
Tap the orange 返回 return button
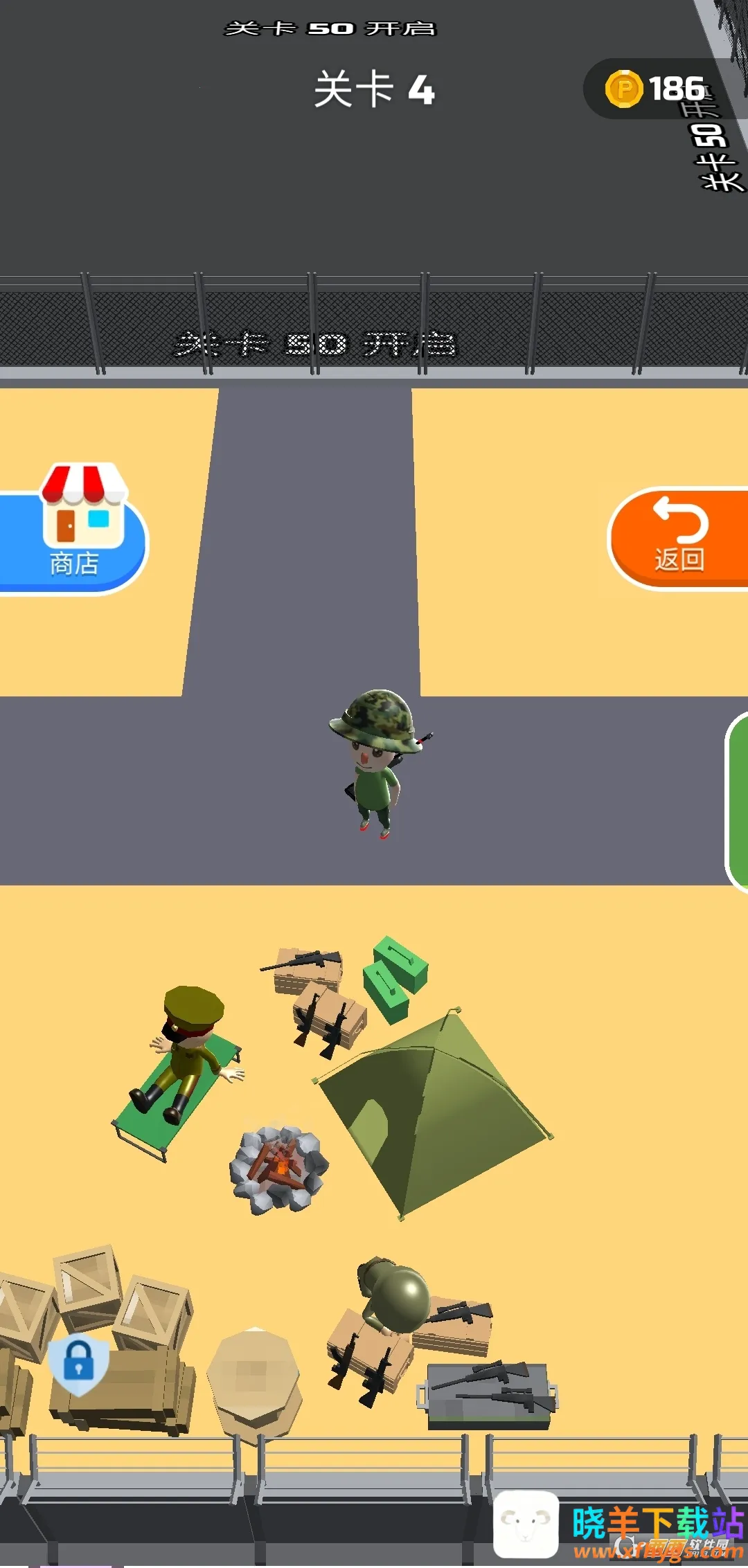679,539
